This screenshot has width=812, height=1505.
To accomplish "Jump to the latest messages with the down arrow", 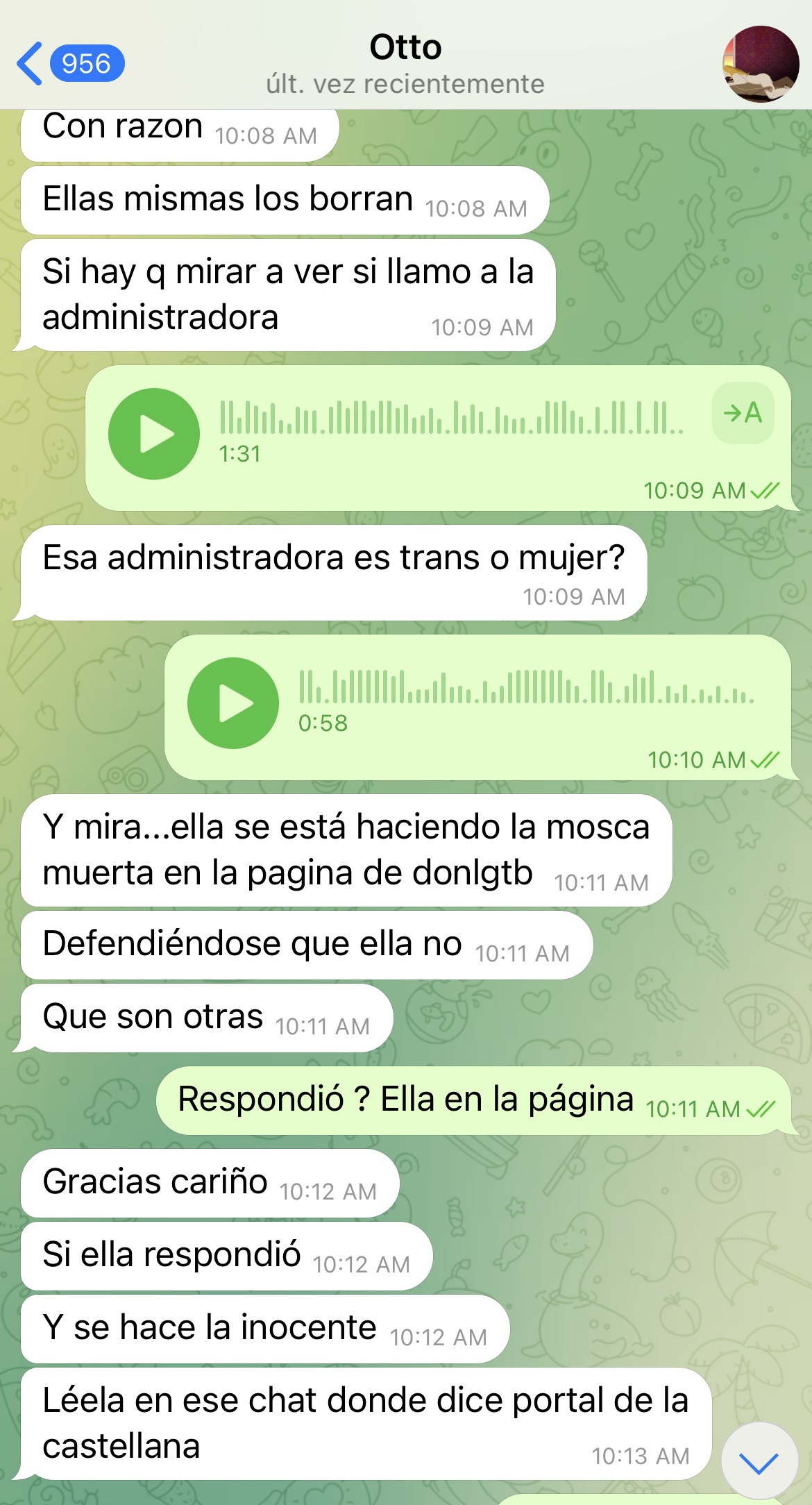I will coord(759,1463).
